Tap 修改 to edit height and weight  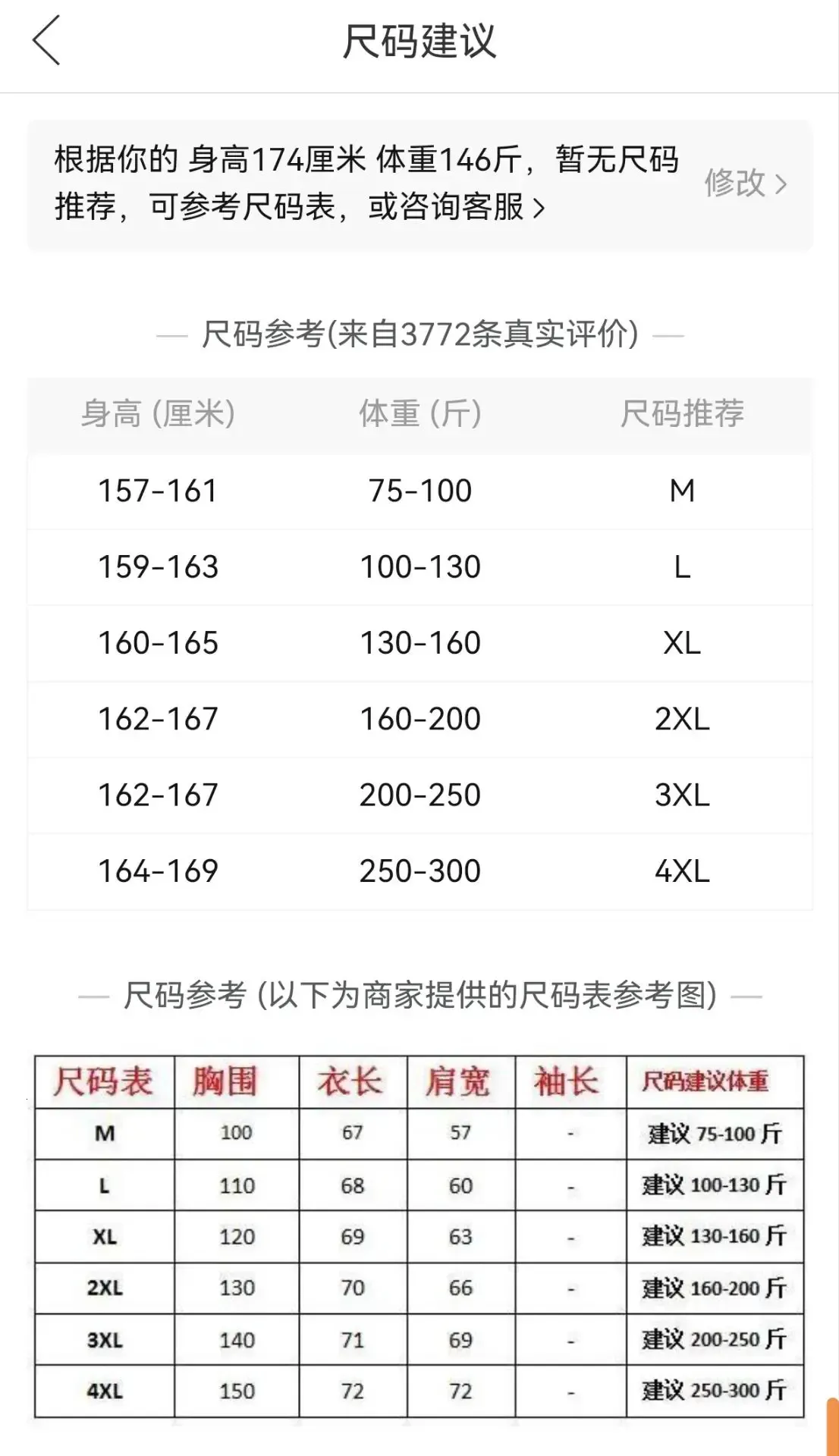pyautogui.click(x=746, y=183)
